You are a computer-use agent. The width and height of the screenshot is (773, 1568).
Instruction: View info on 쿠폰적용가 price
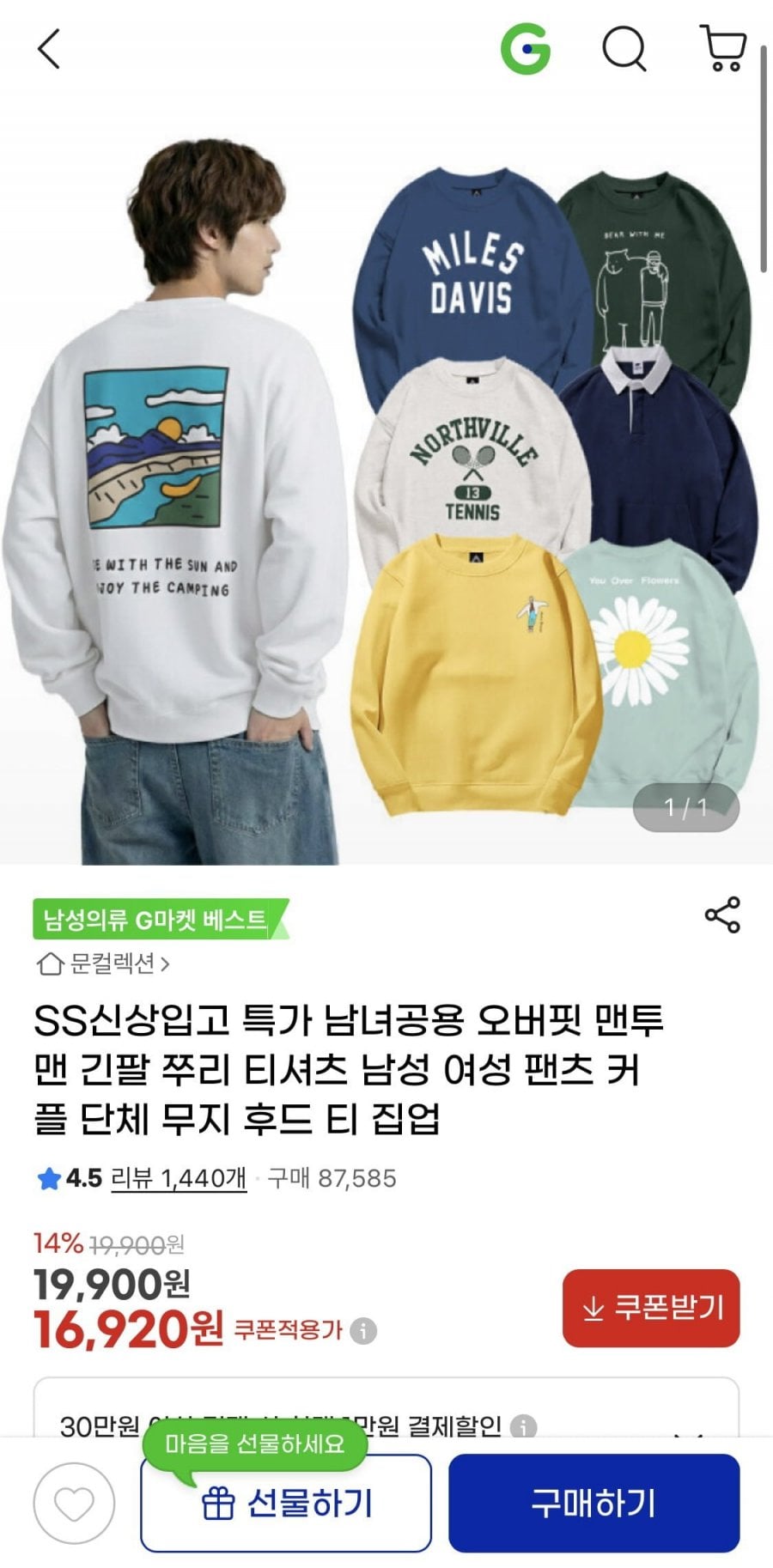(364, 1331)
